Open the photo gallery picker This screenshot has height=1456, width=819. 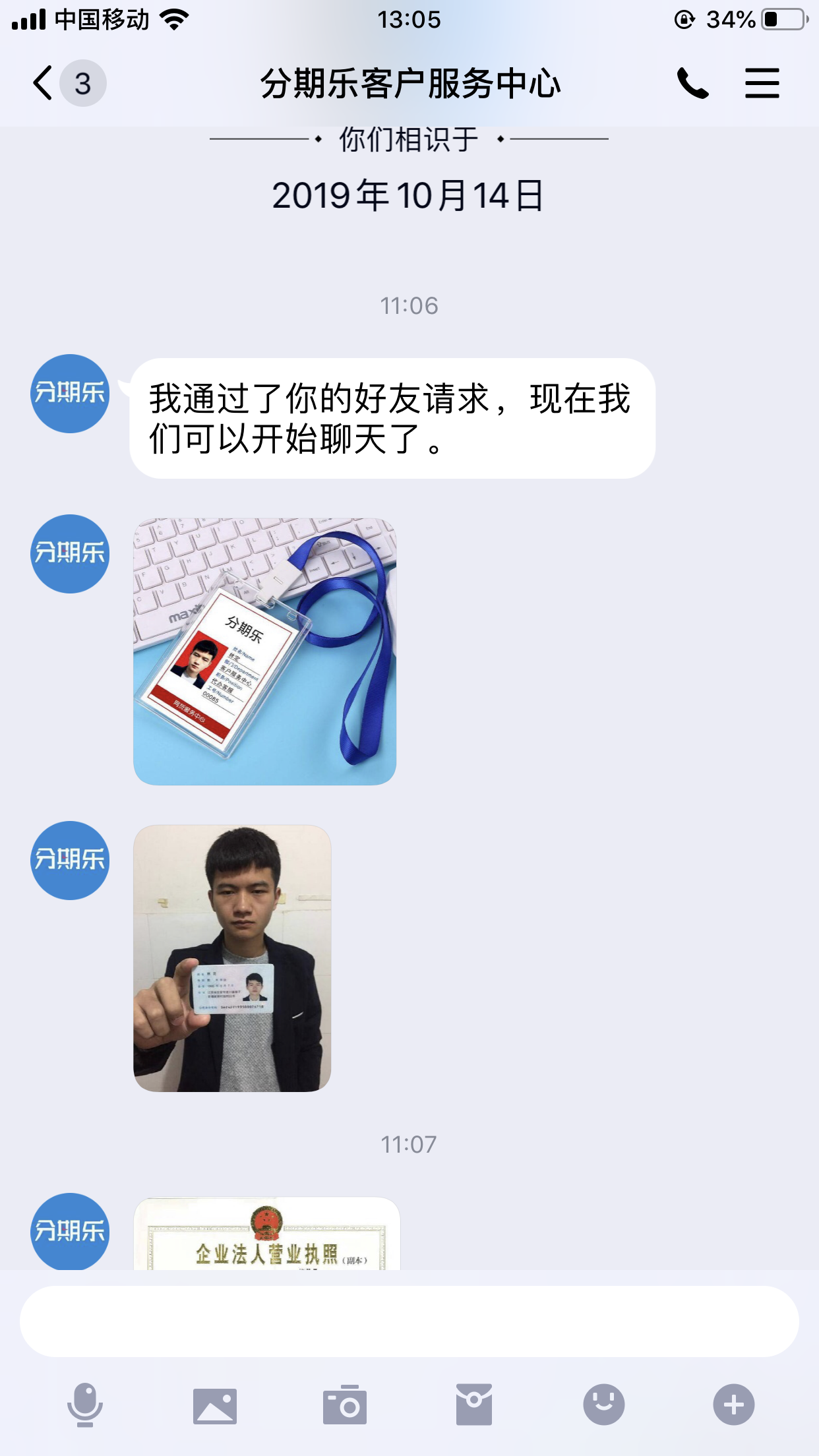pyautogui.click(x=214, y=1405)
